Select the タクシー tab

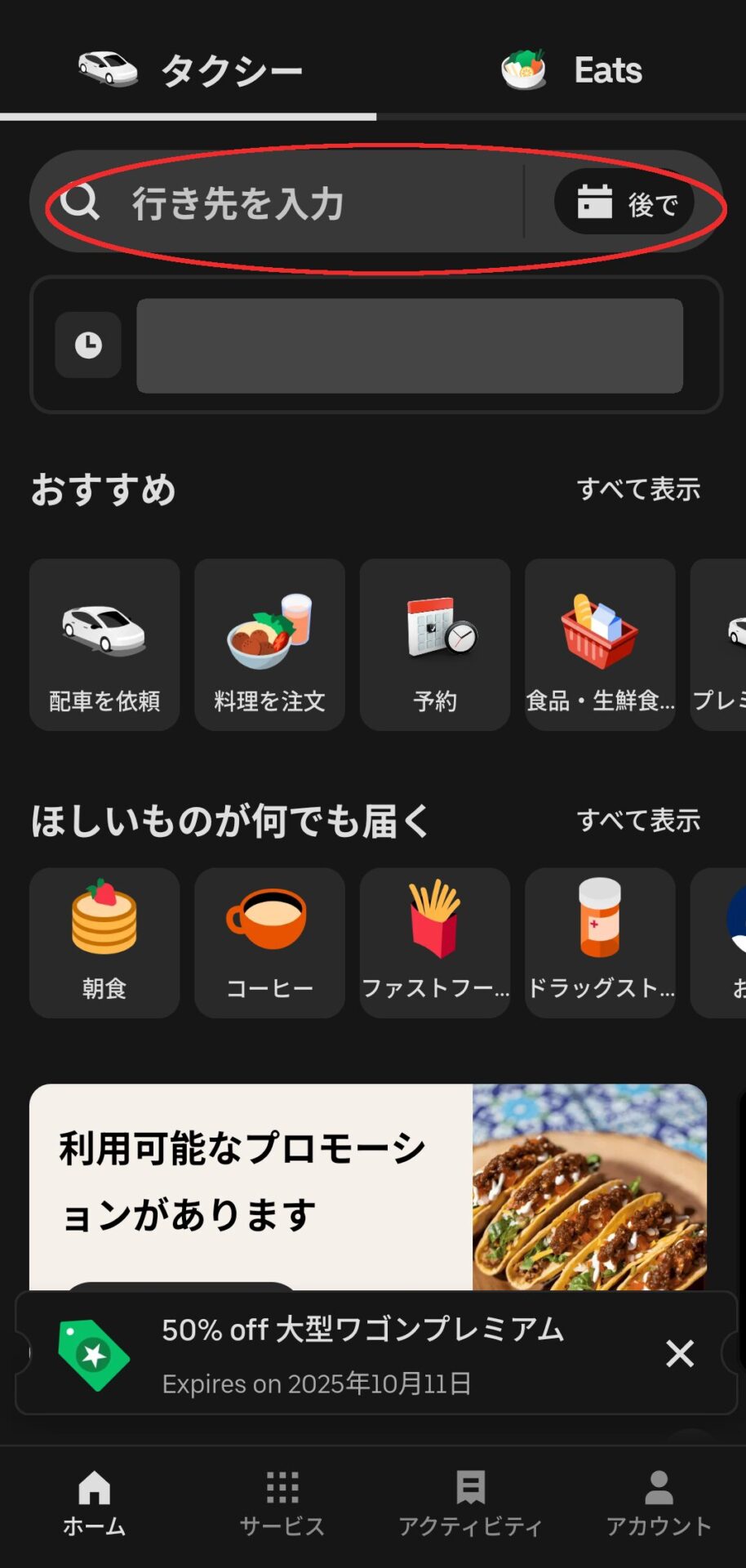(189, 70)
